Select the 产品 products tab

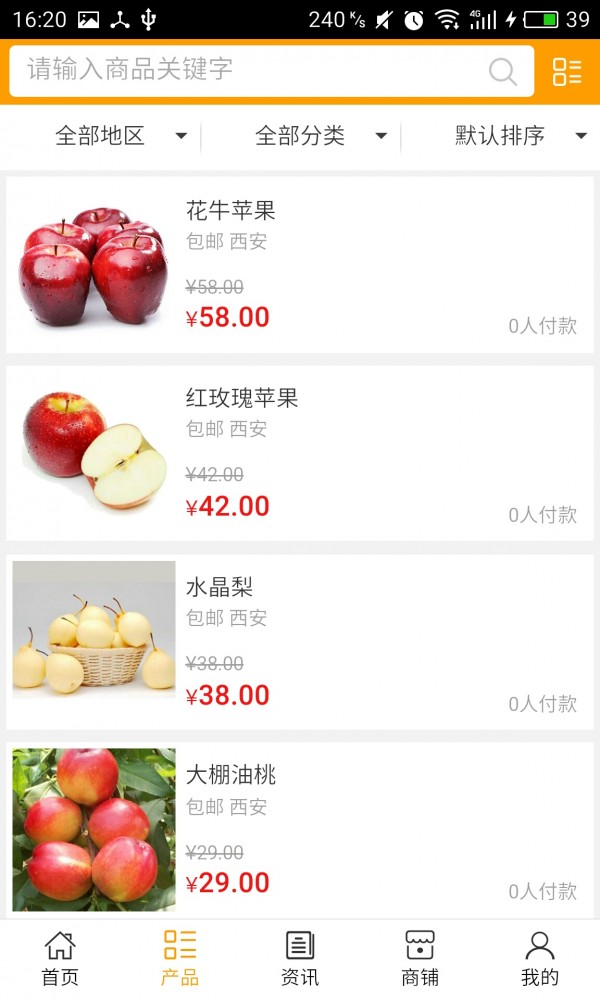pyautogui.click(x=180, y=958)
